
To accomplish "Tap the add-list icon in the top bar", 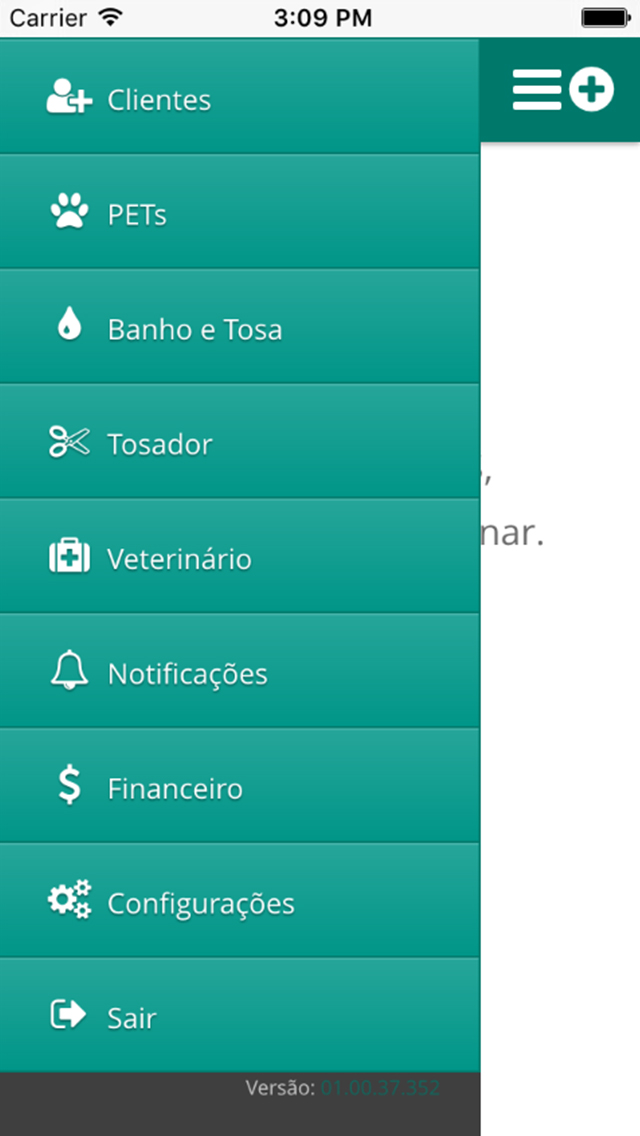I will tap(563, 91).
